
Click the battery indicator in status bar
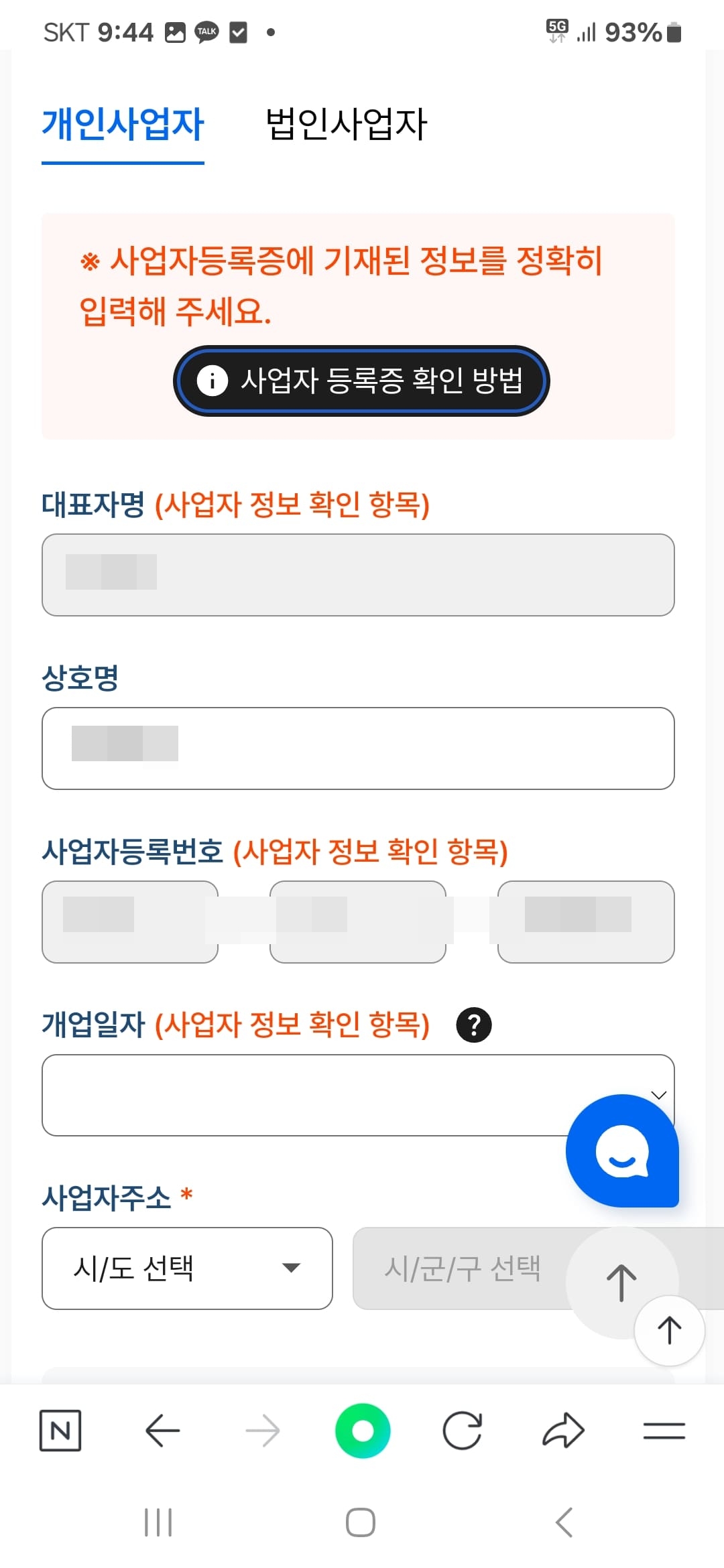[672, 30]
